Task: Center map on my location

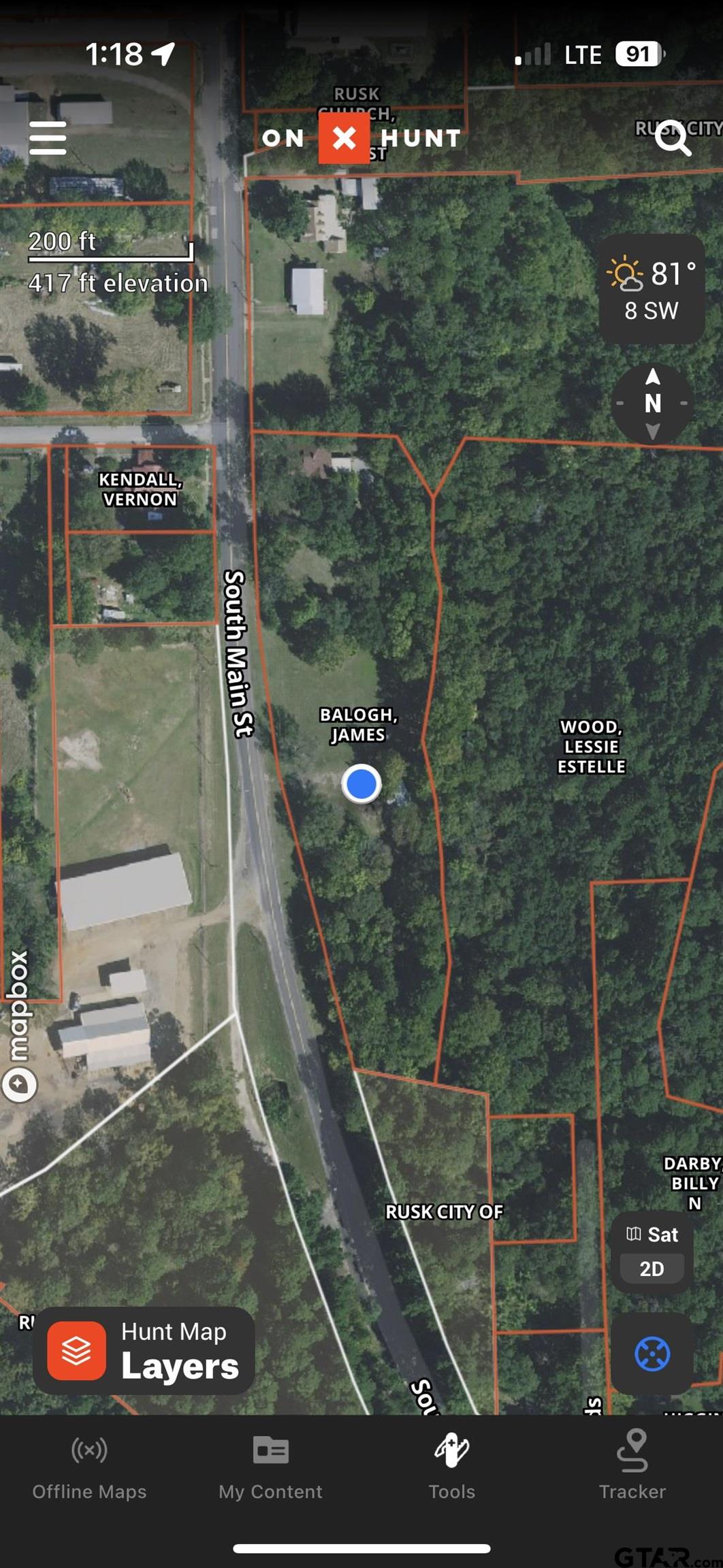Action: tap(652, 1354)
